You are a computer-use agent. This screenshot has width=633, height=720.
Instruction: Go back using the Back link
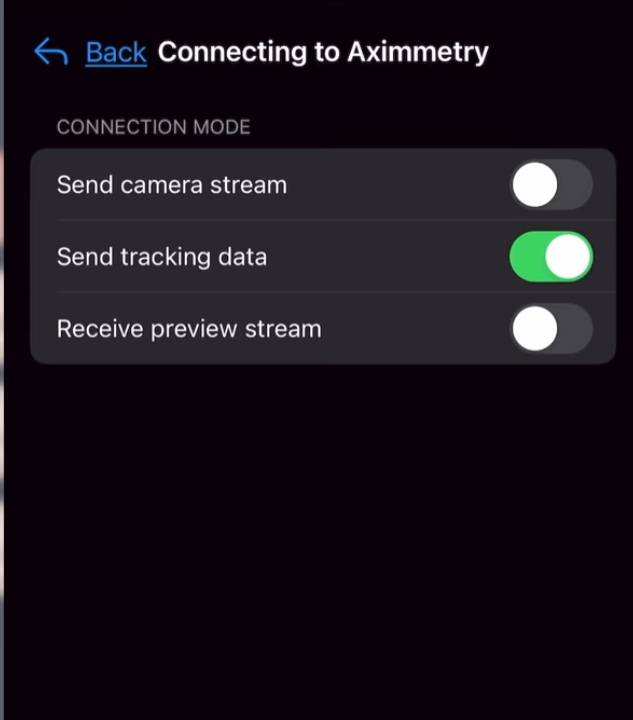tap(115, 53)
